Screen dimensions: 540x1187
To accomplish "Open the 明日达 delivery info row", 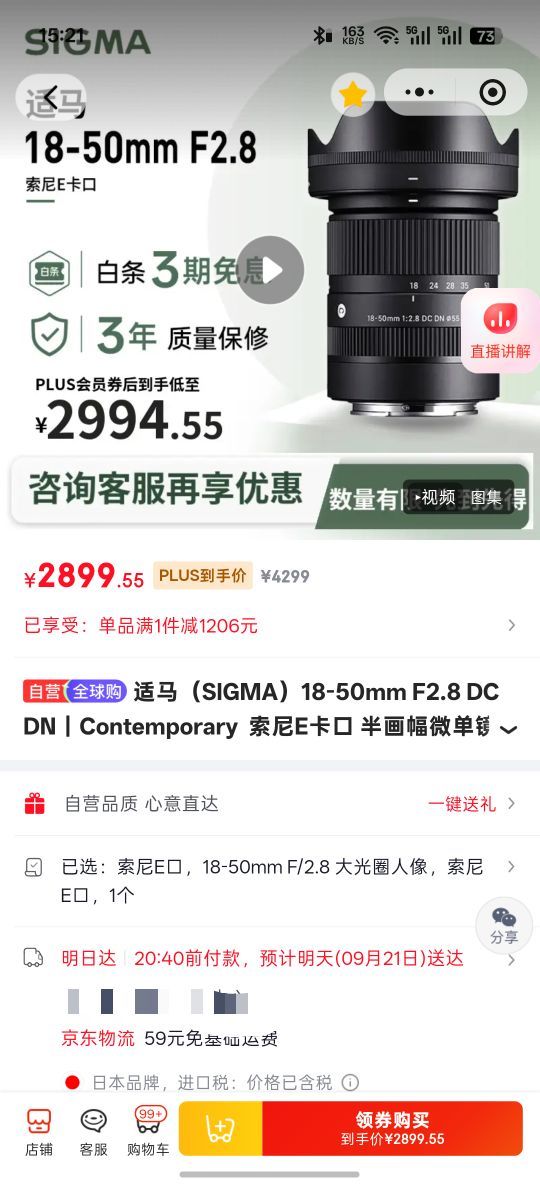I will (270, 959).
